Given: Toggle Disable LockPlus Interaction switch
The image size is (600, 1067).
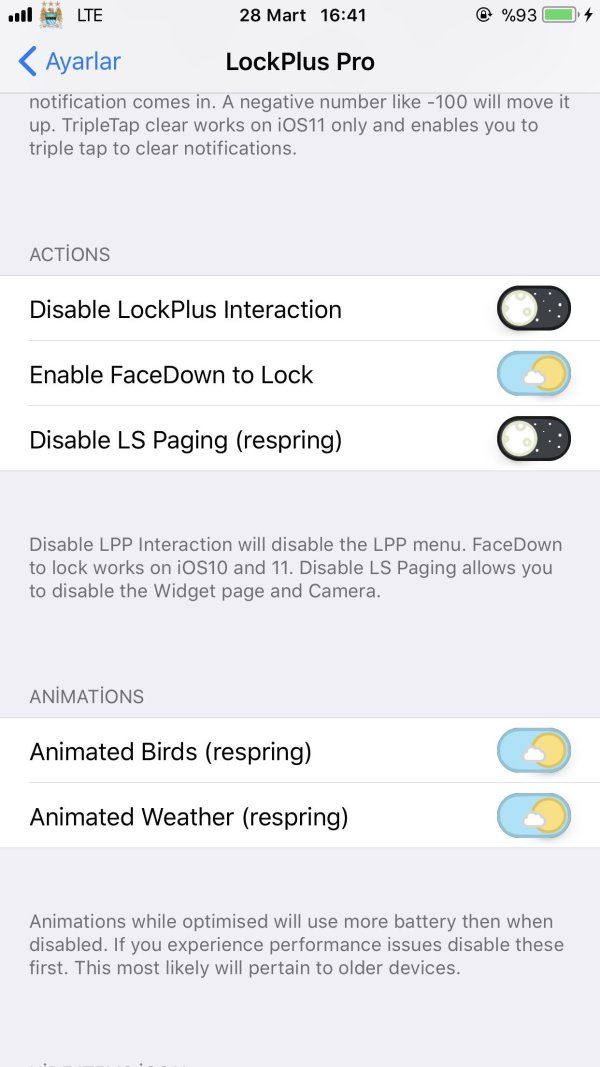Looking at the screenshot, I should pos(534,308).
